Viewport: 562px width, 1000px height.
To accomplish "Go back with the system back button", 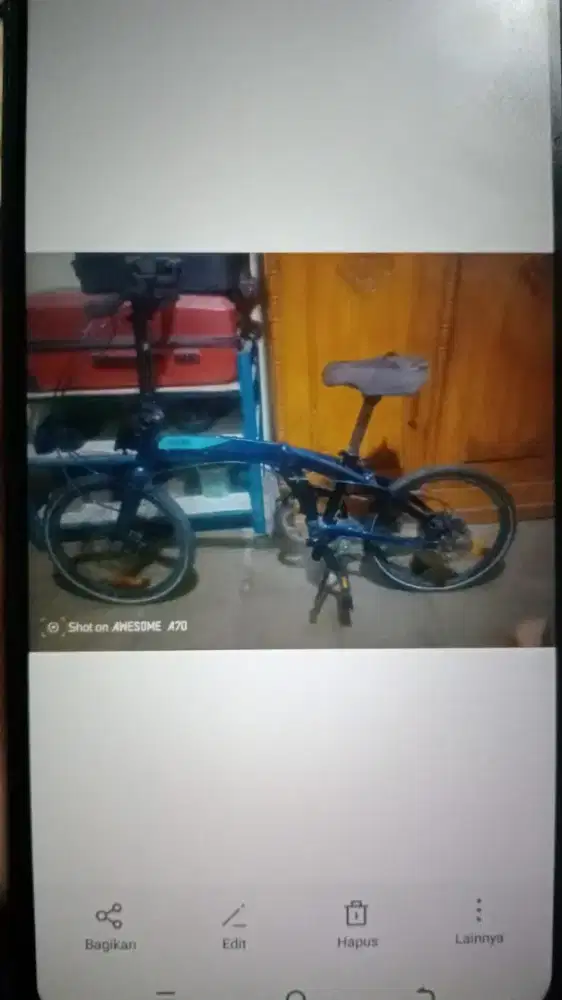I will pos(425,994).
